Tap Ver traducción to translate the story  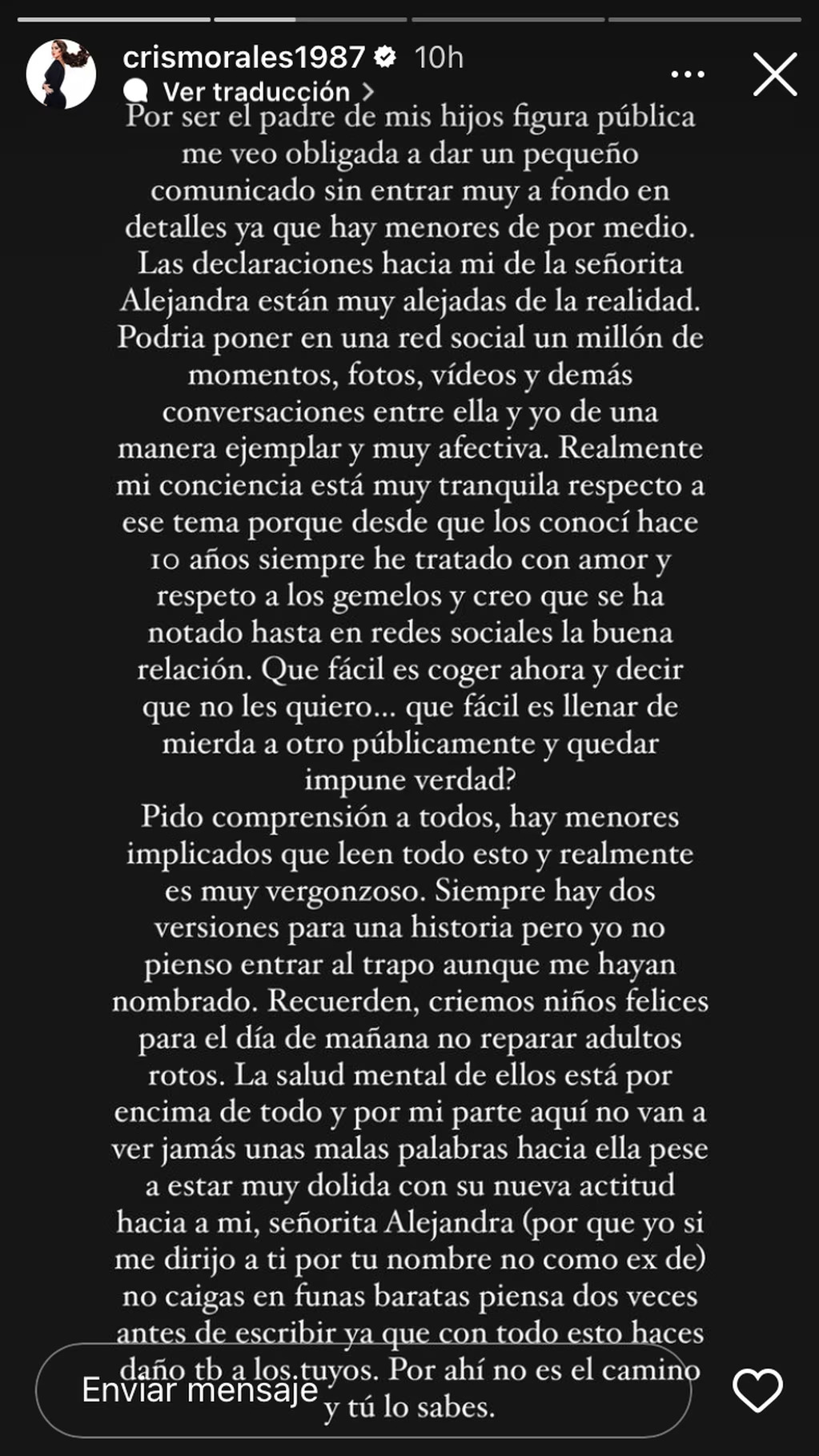coord(258,92)
